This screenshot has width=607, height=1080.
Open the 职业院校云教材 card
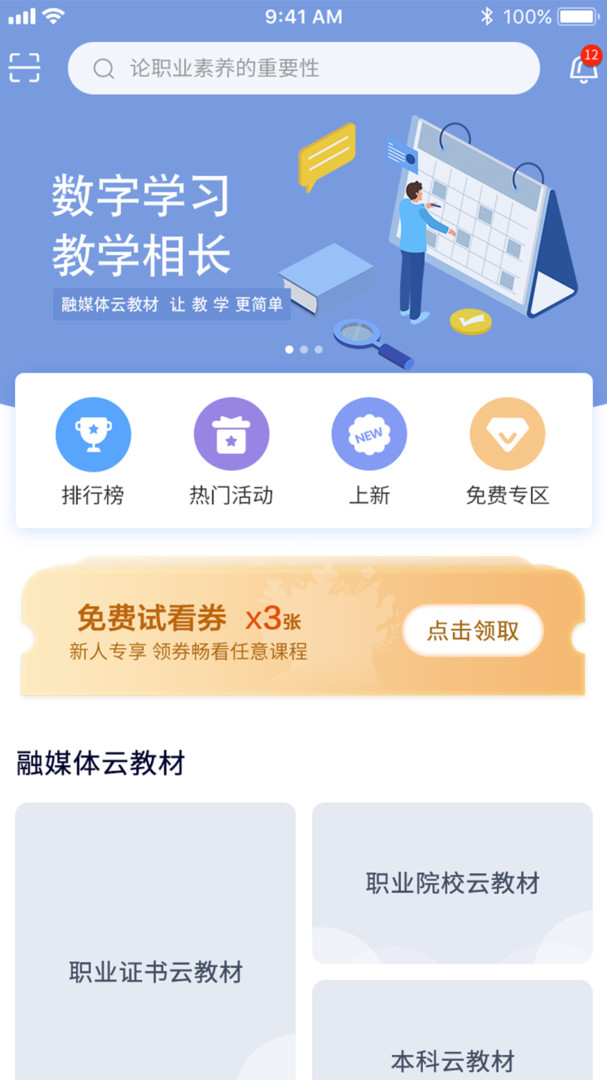click(x=452, y=882)
